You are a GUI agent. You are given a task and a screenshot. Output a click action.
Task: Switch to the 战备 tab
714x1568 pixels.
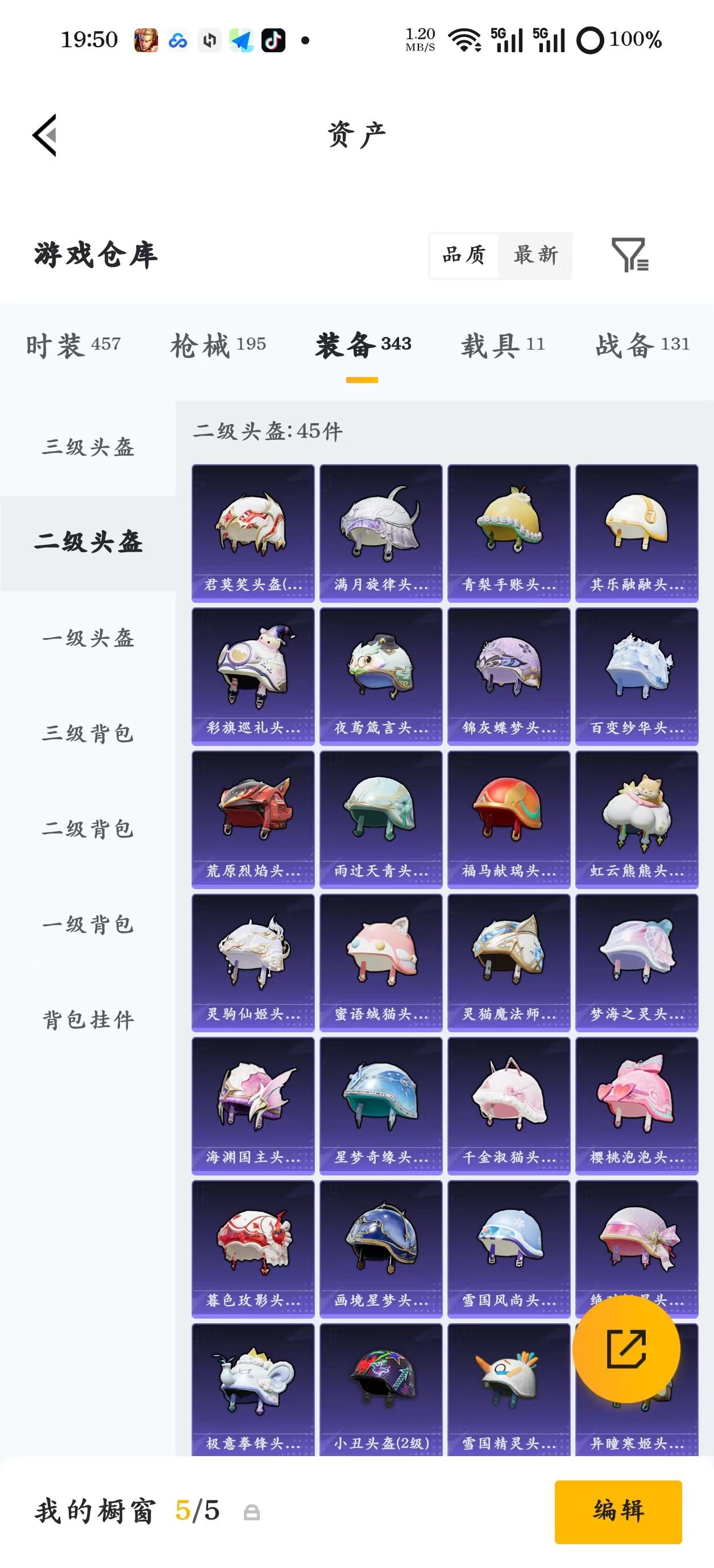[x=643, y=345]
